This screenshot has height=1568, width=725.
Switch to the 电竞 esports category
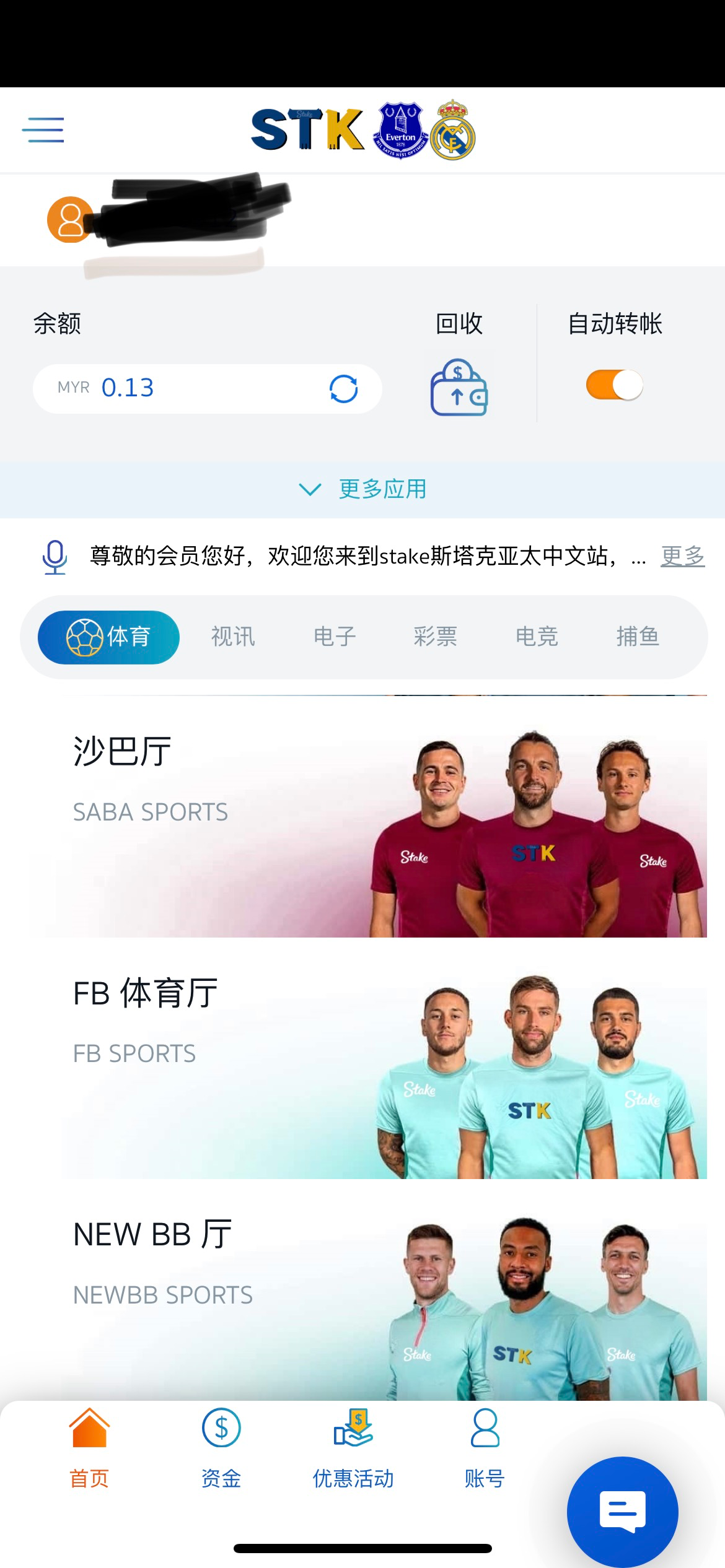(537, 637)
